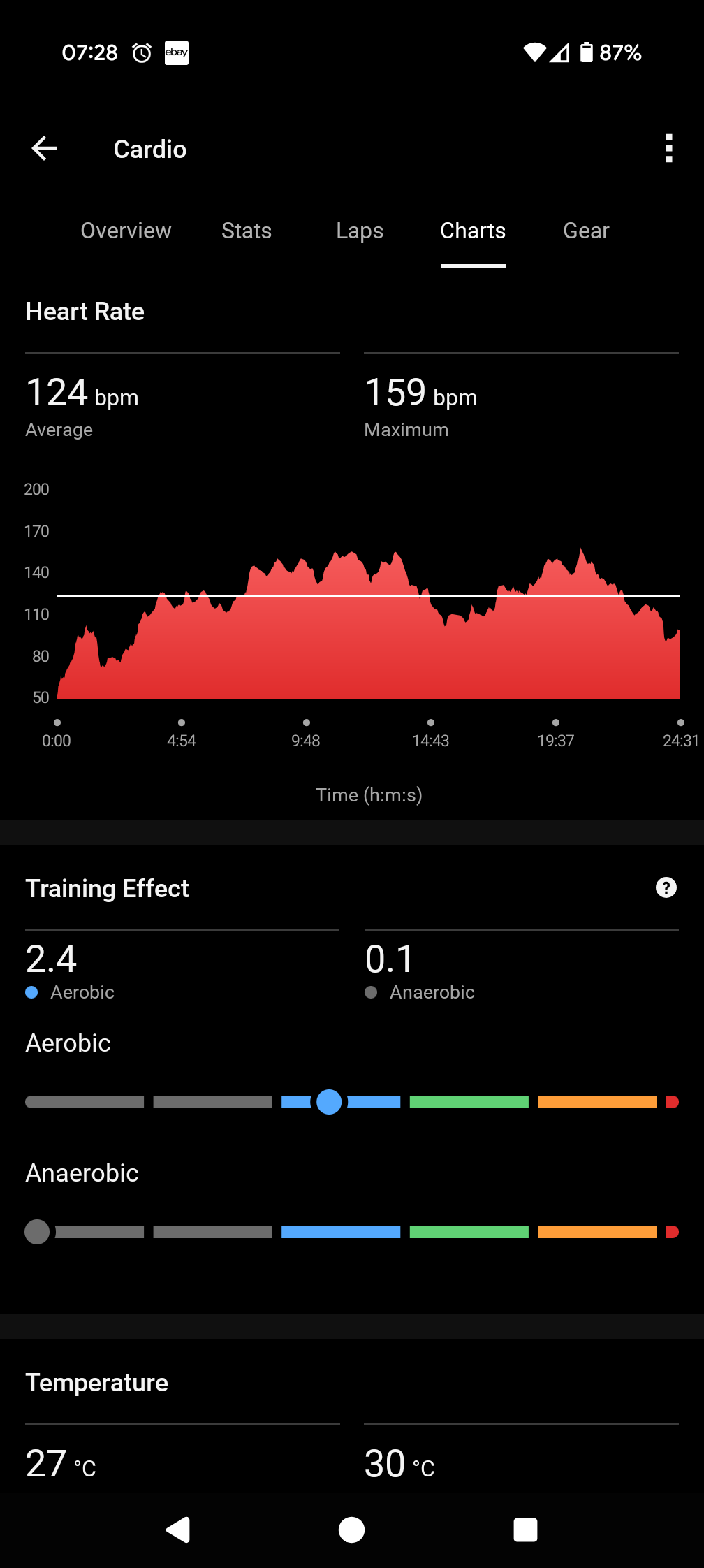Open recent apps with the square button
The height and width of the screenshot is (1568, 704).
tap(525, 1530)
